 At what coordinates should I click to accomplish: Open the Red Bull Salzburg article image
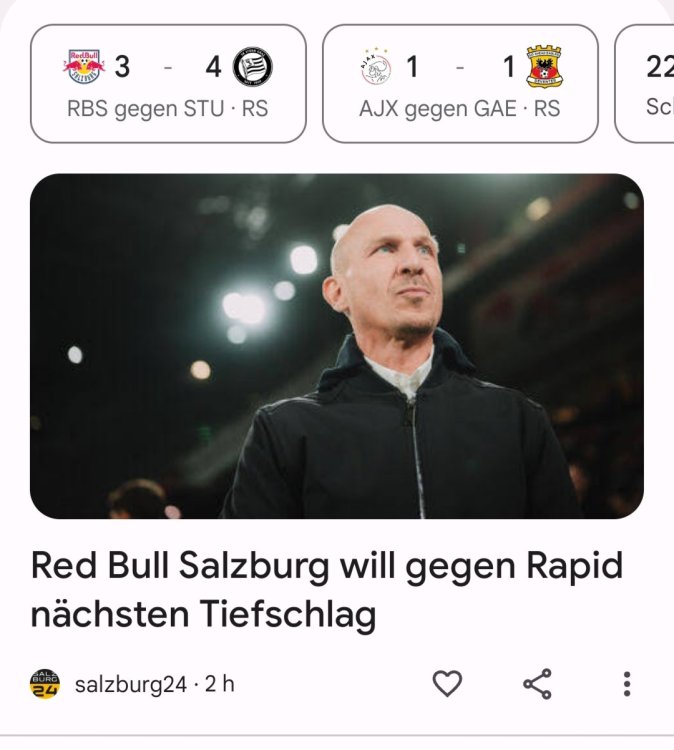point(337,346)
